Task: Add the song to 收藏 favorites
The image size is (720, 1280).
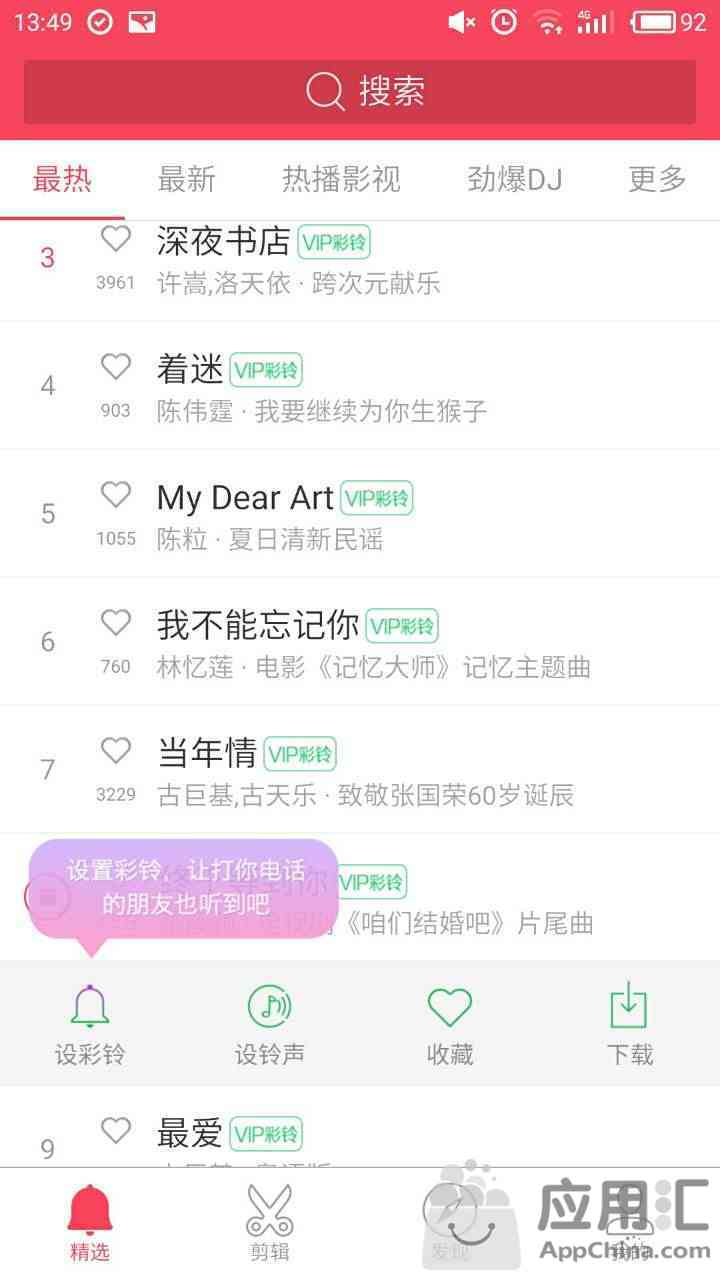Action: 450,1024
